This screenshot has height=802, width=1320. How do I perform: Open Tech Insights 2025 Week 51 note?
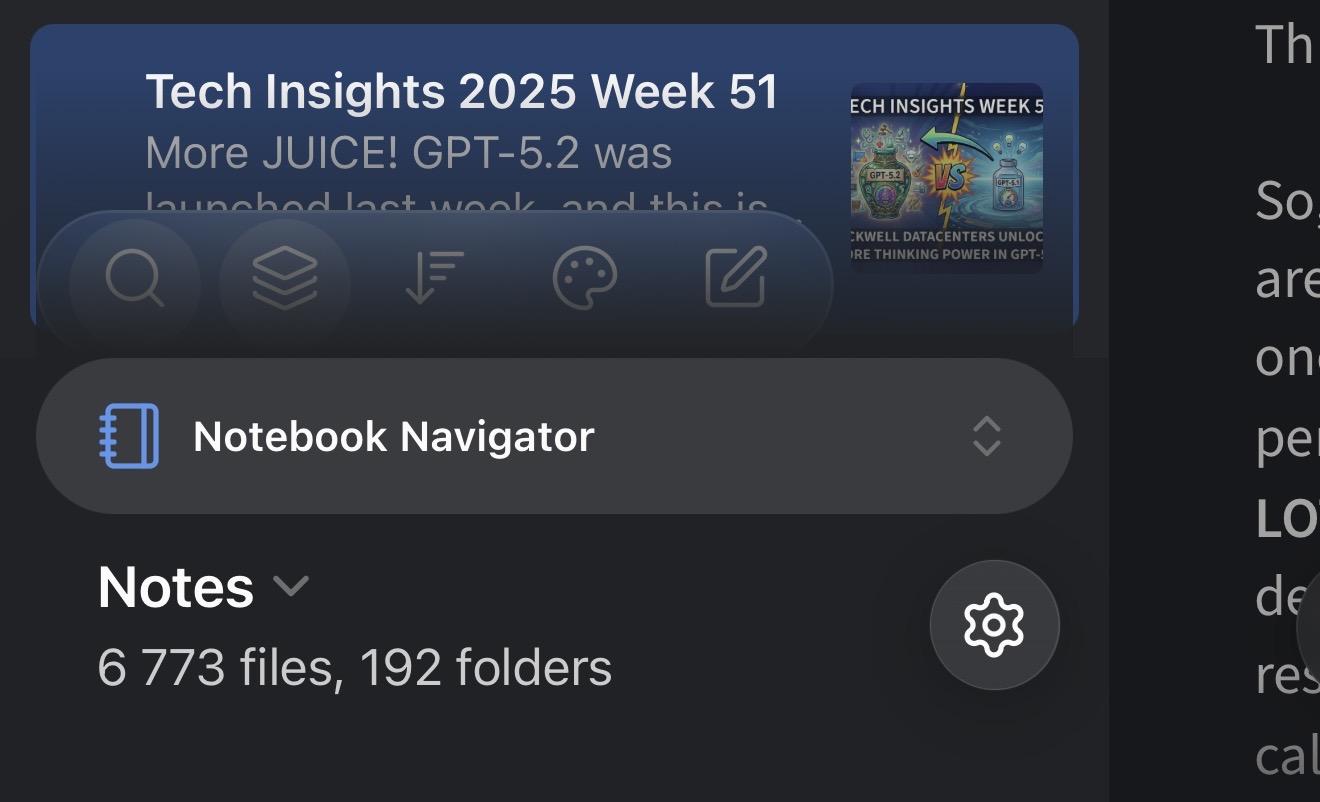click(x=461, y=94)
